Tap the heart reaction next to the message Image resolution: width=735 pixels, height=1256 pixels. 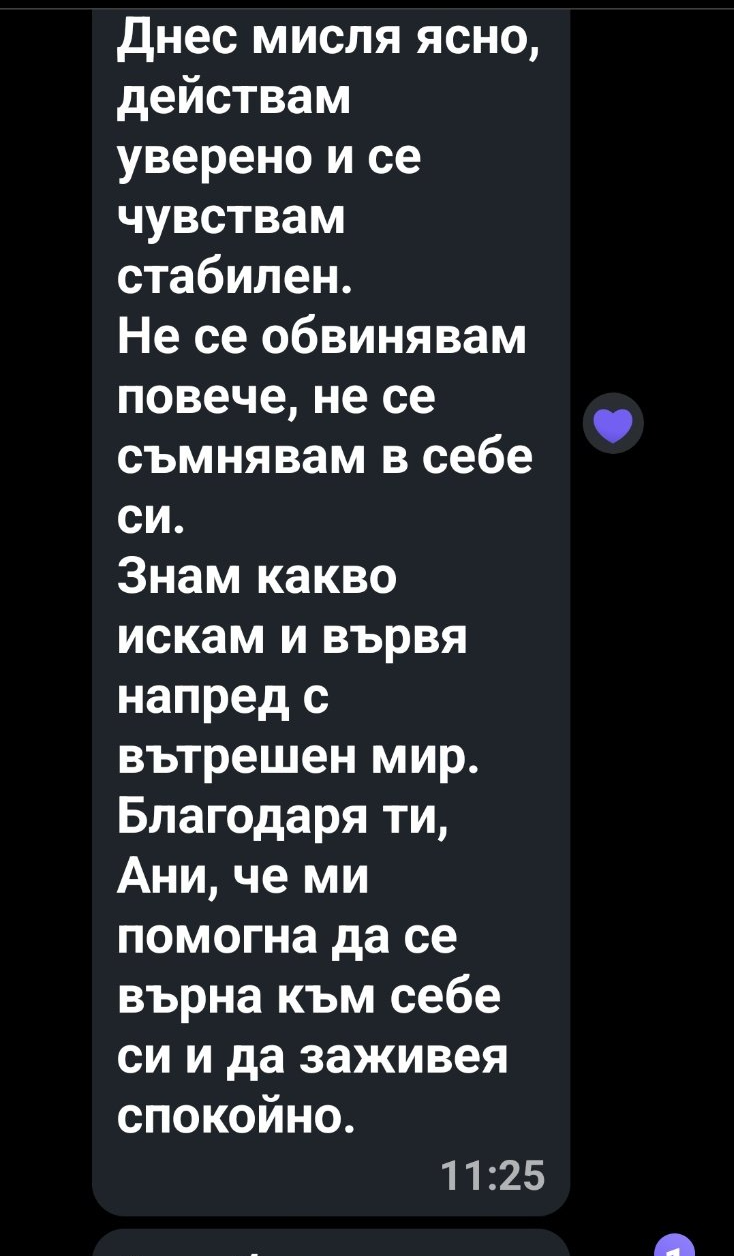613,428
